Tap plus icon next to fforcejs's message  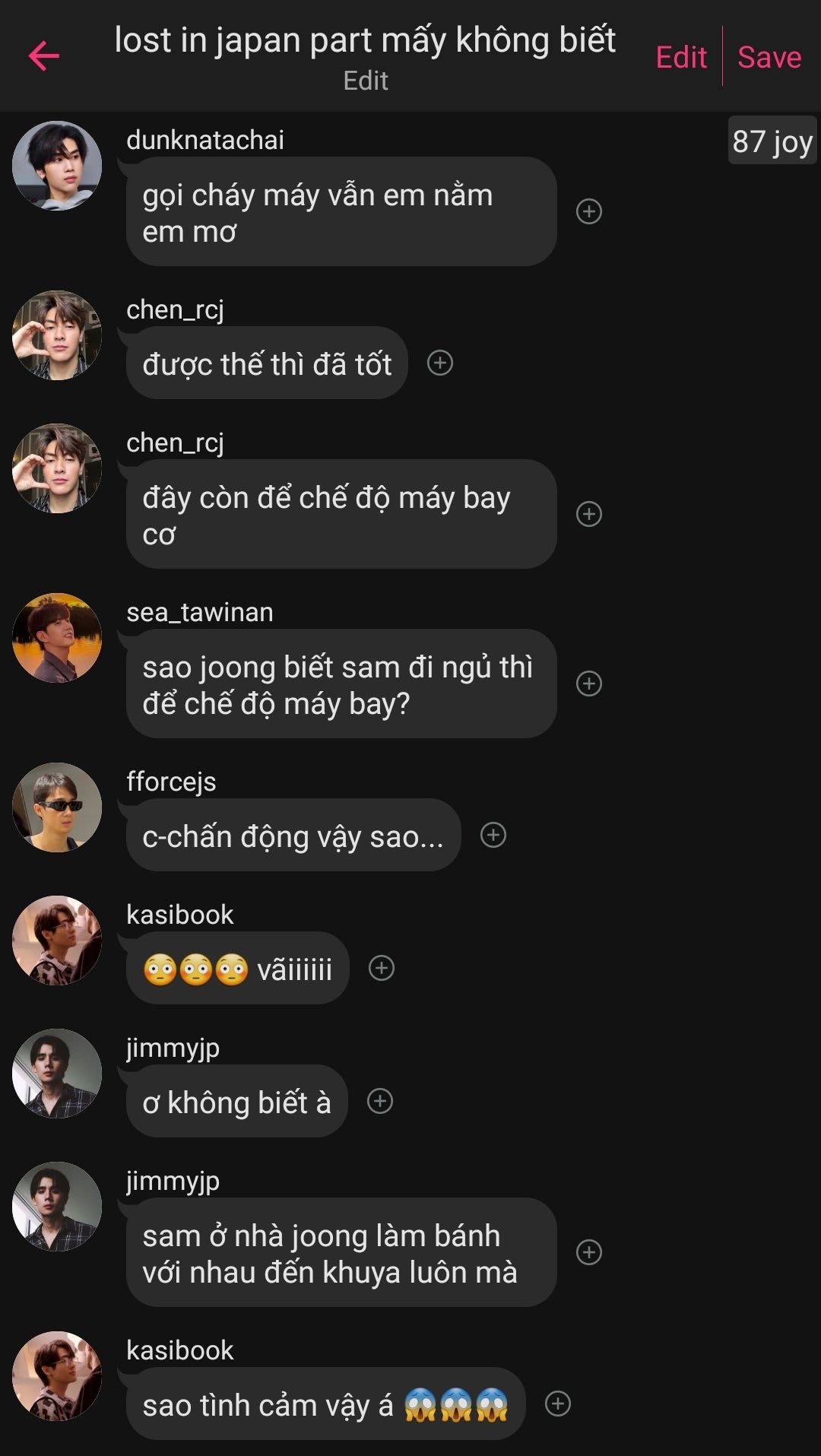click(x=493, y=835)
